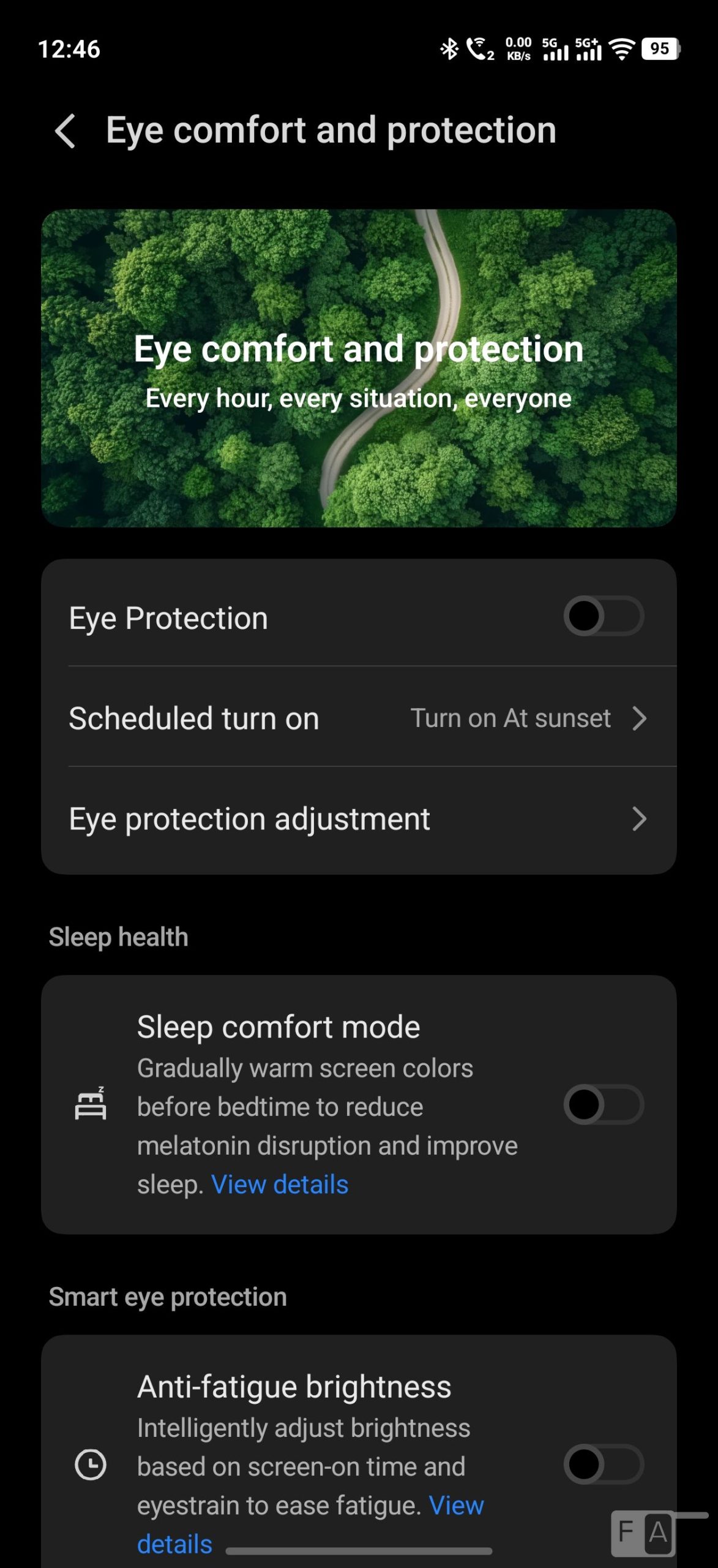Go back from Eye comfort and protection
The height and width of the screenshot is (1568, 718).
[65, 130]
